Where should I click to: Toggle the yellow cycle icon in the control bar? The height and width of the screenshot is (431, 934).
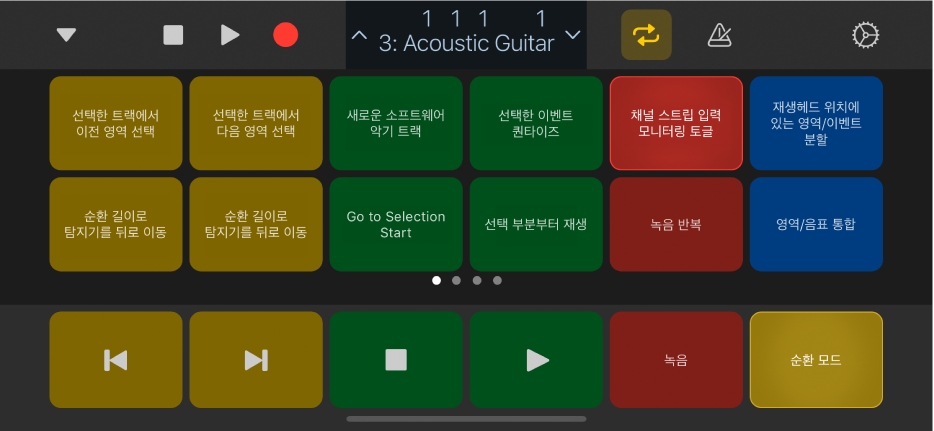[646, 35]
